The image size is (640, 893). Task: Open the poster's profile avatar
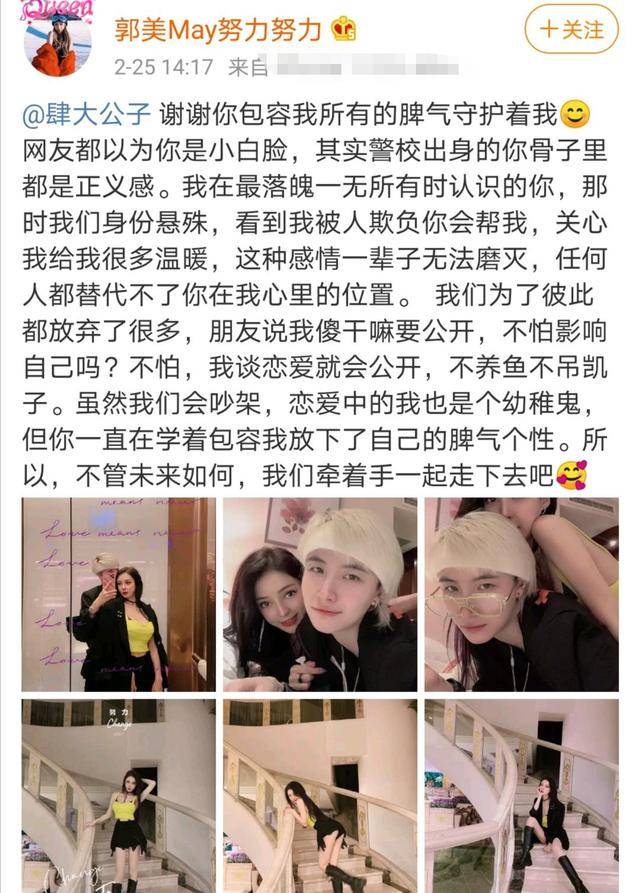[57, 38]
